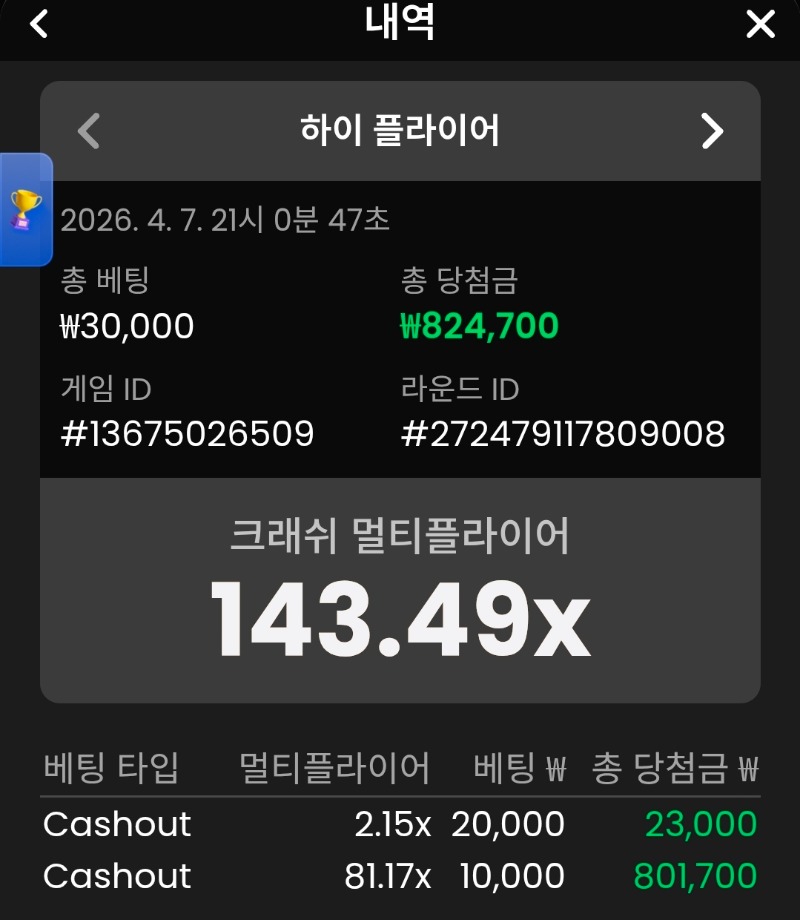Screen dimensions: 800x920
Task: Close the 내역 history panel
Action: click(760, 24)
